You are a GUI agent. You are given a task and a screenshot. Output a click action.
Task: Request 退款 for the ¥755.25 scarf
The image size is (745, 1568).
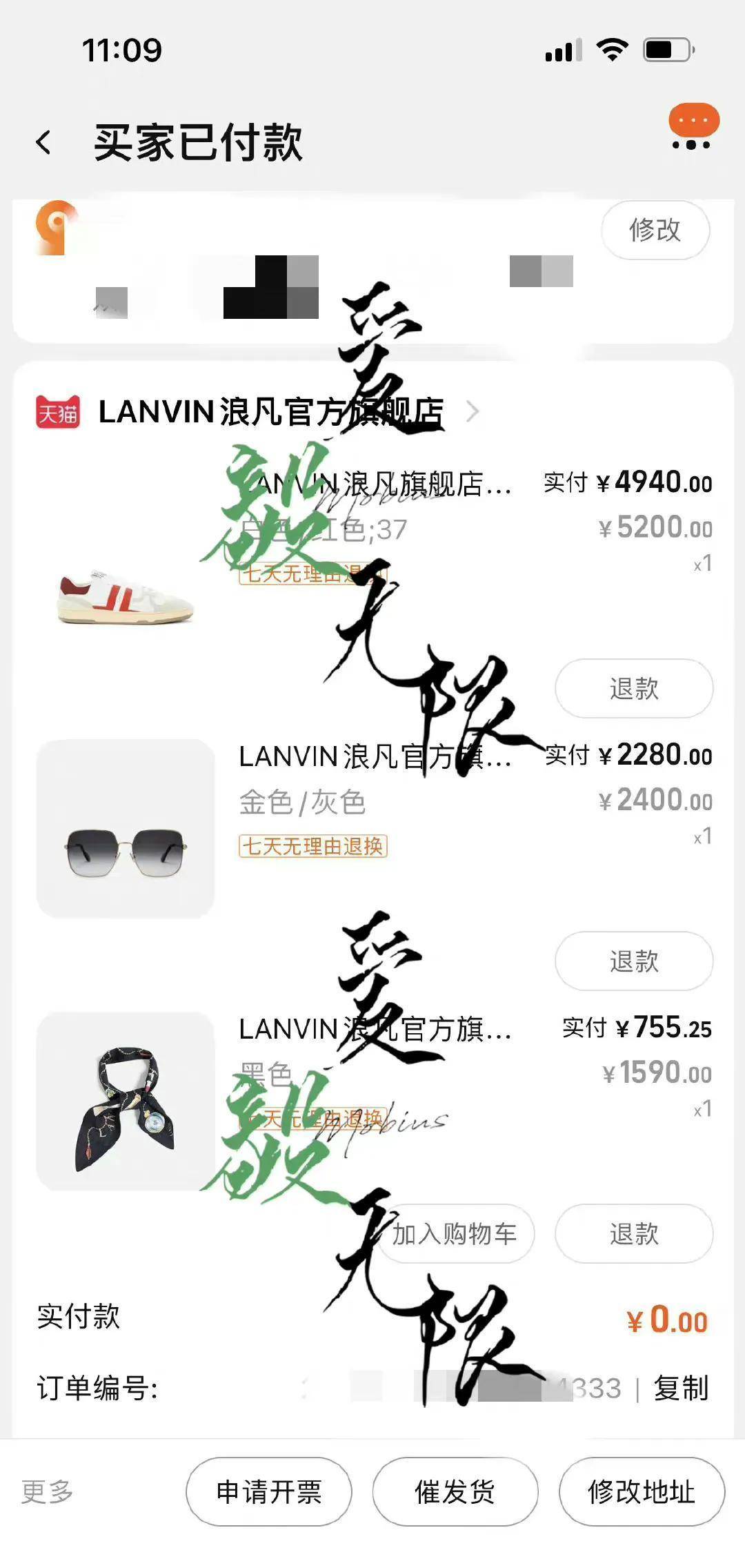click(x=634, y=1233)
